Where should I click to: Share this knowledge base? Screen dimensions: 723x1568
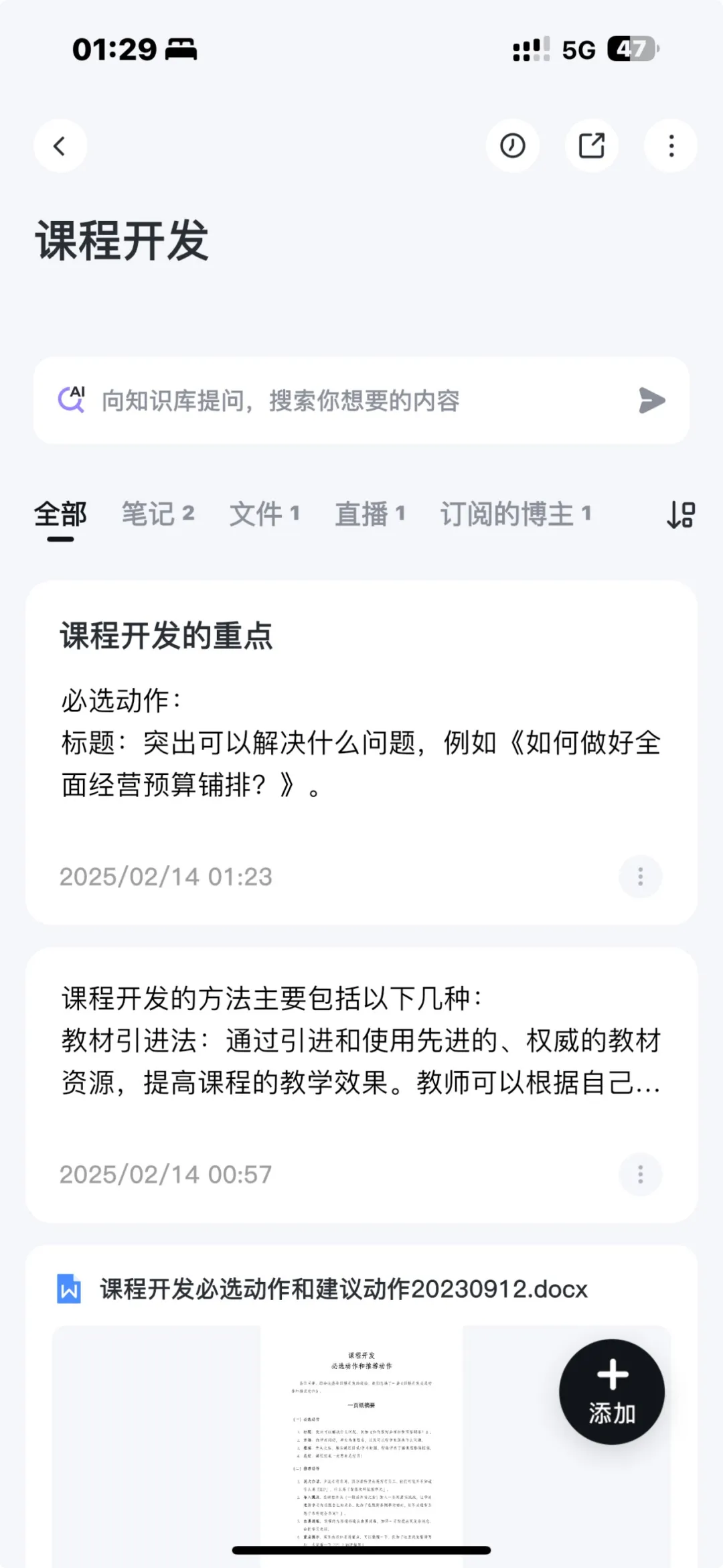592,146
